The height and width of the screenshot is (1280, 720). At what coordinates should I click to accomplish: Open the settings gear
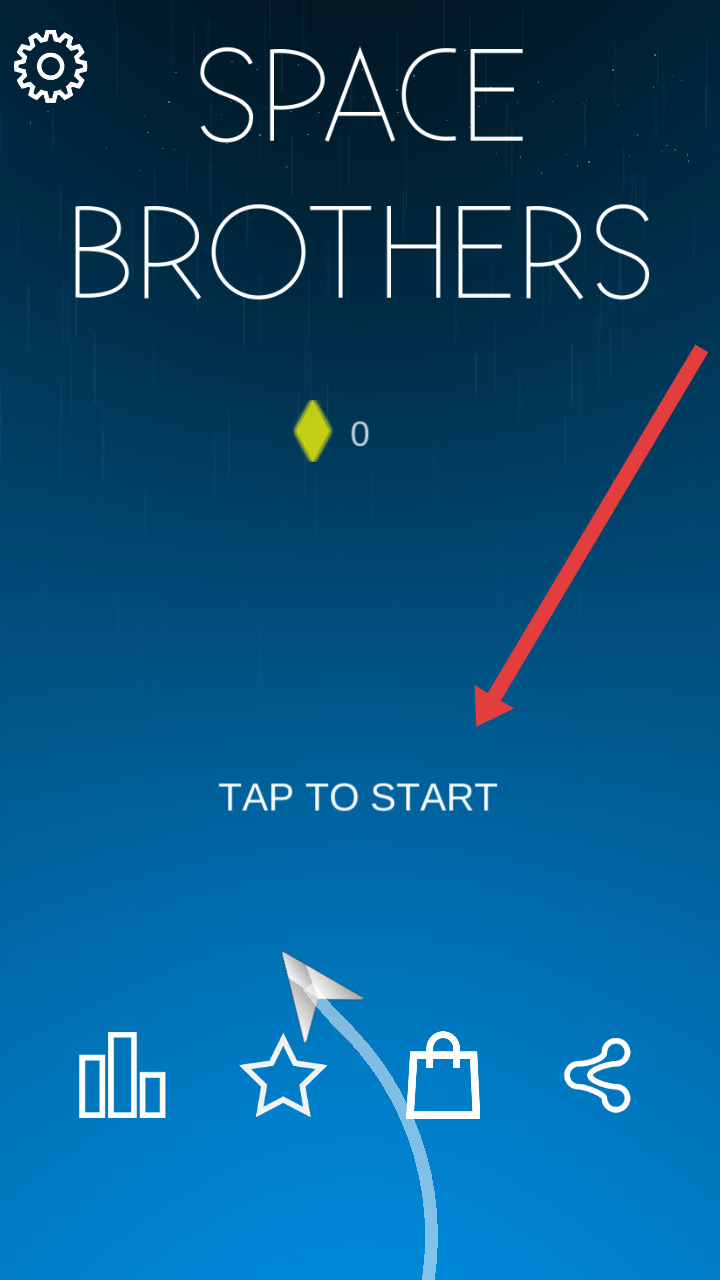pos(50,66)
